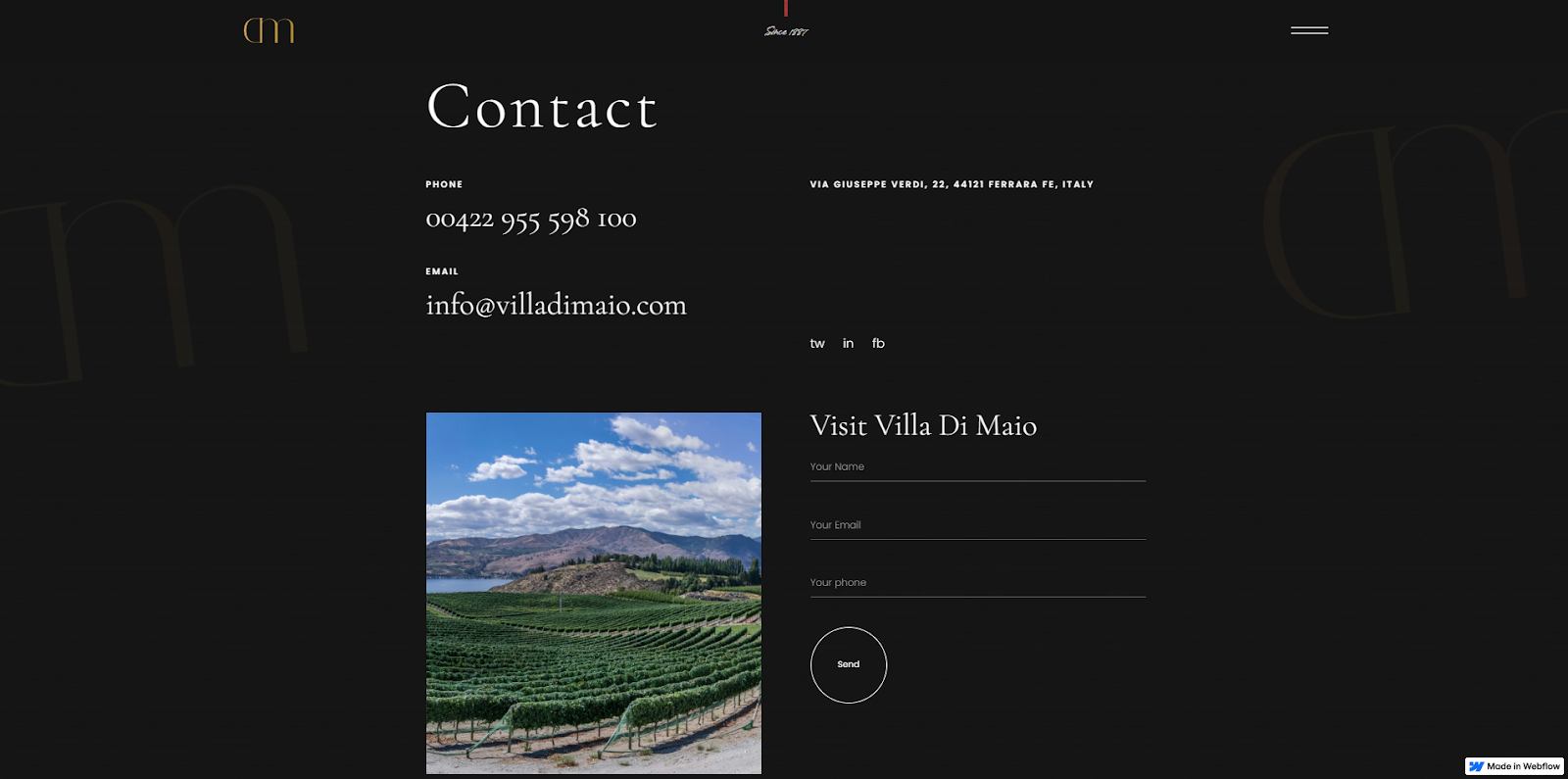Submit the form with Send

[x=849, y=664]
